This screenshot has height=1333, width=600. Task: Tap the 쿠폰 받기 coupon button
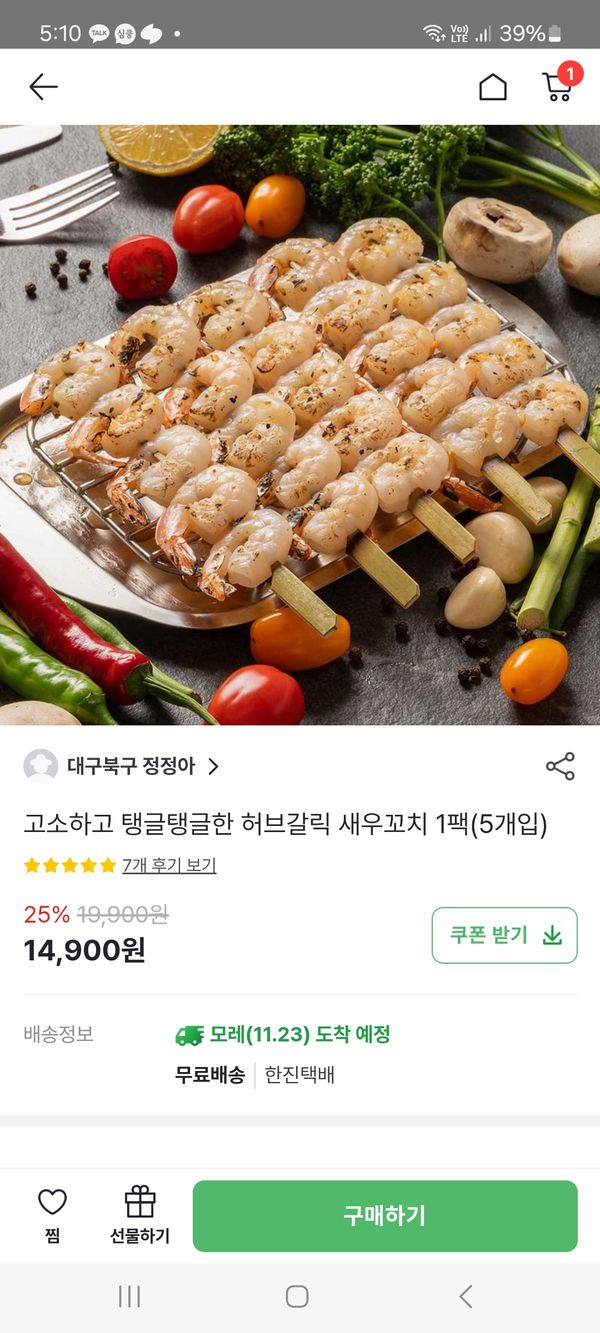tap(504, 935)
